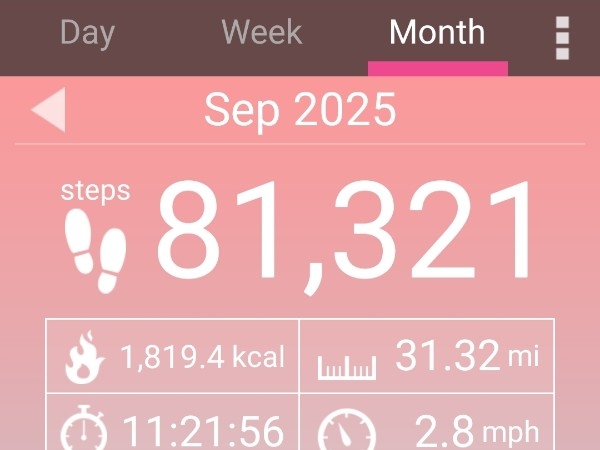Switch to the Week tab
Viewport: 600px width, 450px height.
pyautogui.click(x=261, y=33)
